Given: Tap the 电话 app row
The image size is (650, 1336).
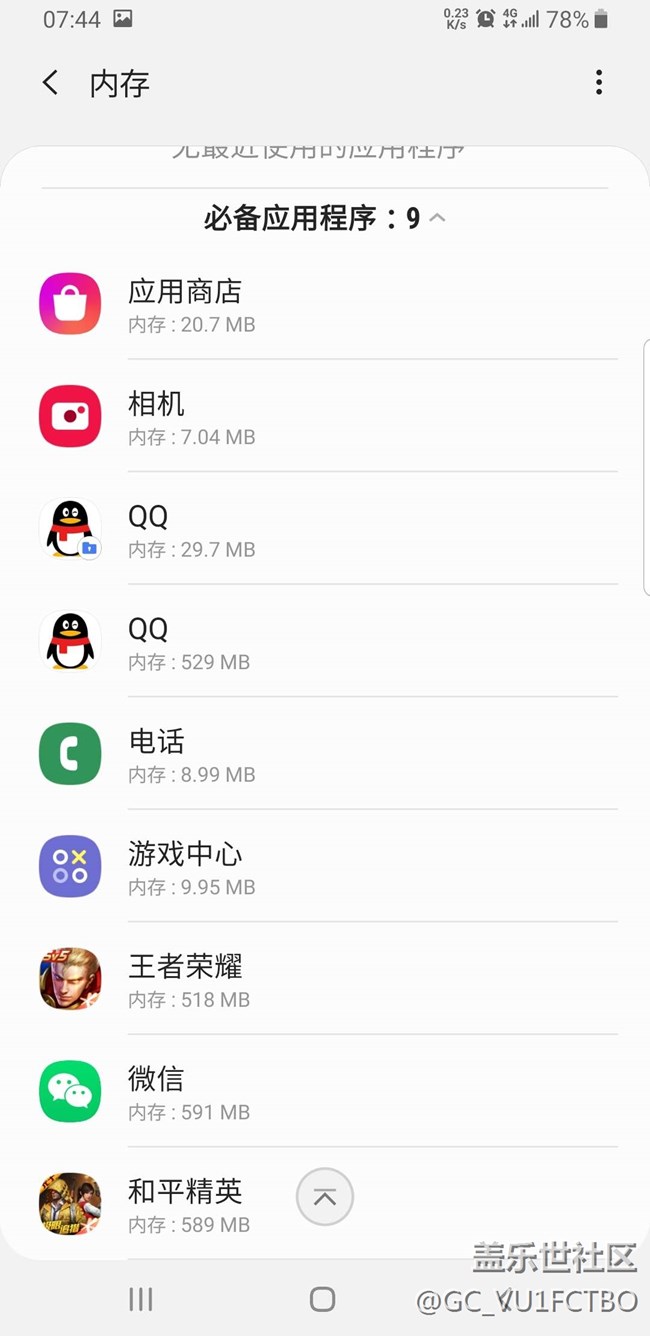Looking at the screenshot, I should [x=325, y=755].
